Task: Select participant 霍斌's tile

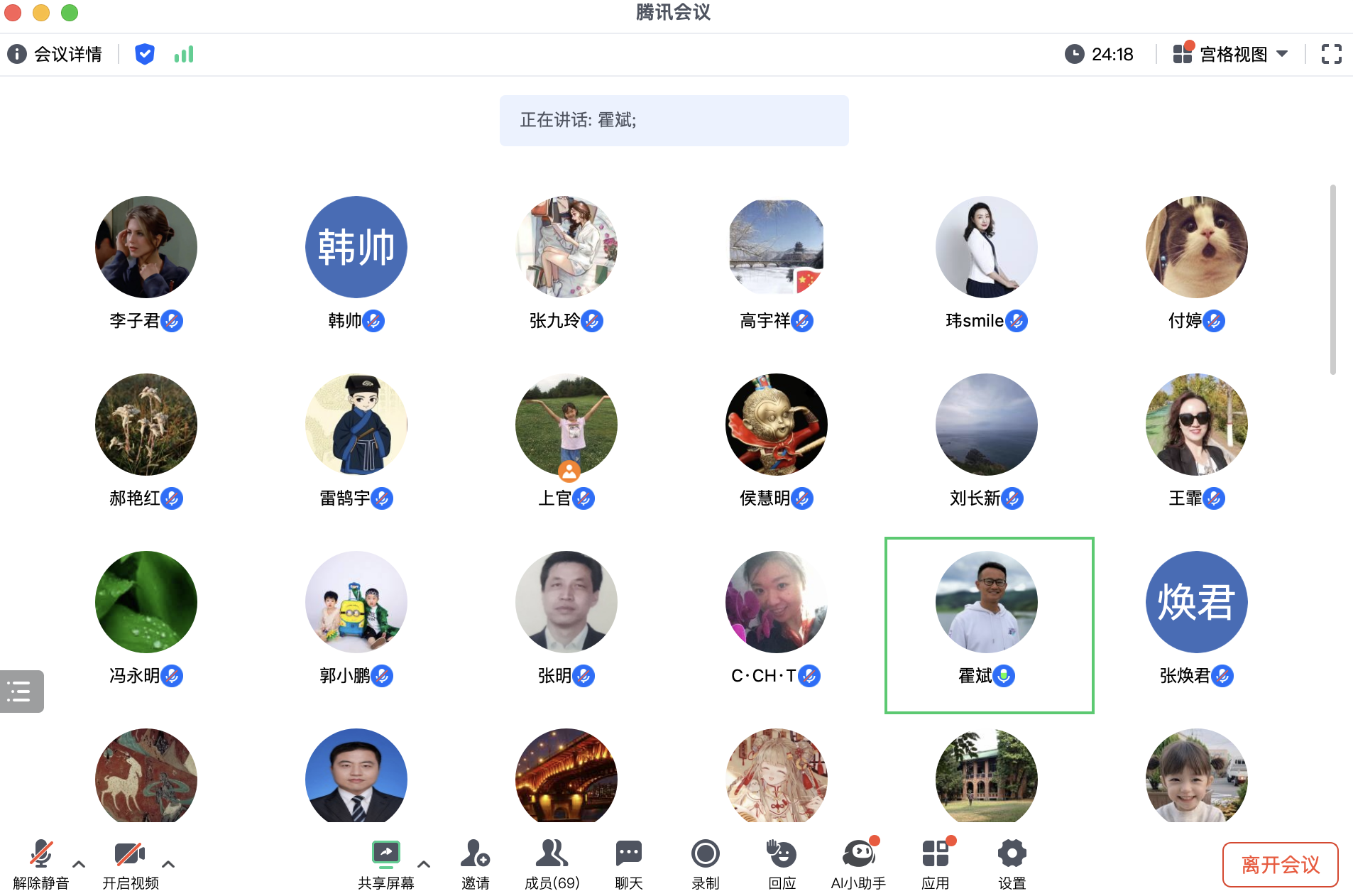Action: point(989,625)
